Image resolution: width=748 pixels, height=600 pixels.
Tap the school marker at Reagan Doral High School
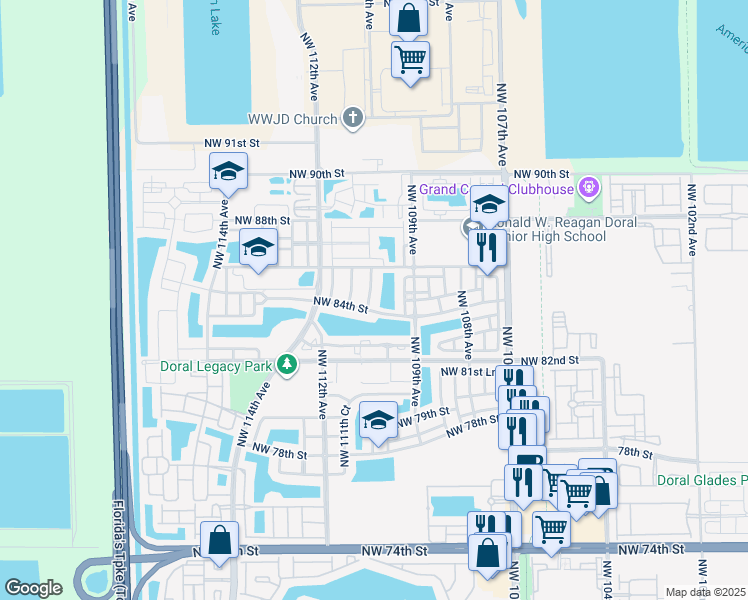(x=488, y=205)
